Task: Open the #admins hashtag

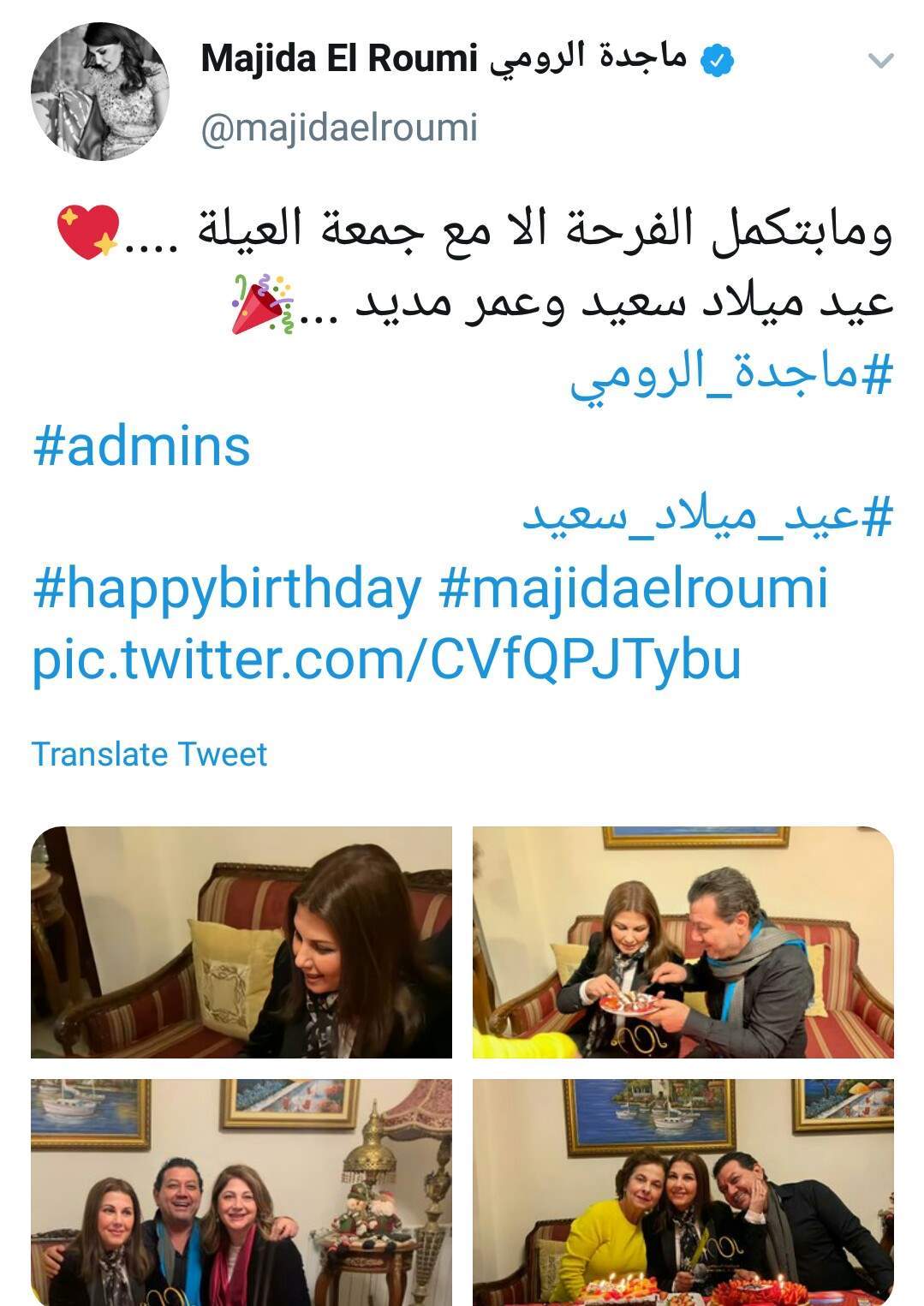Action: tap(142, 447)
